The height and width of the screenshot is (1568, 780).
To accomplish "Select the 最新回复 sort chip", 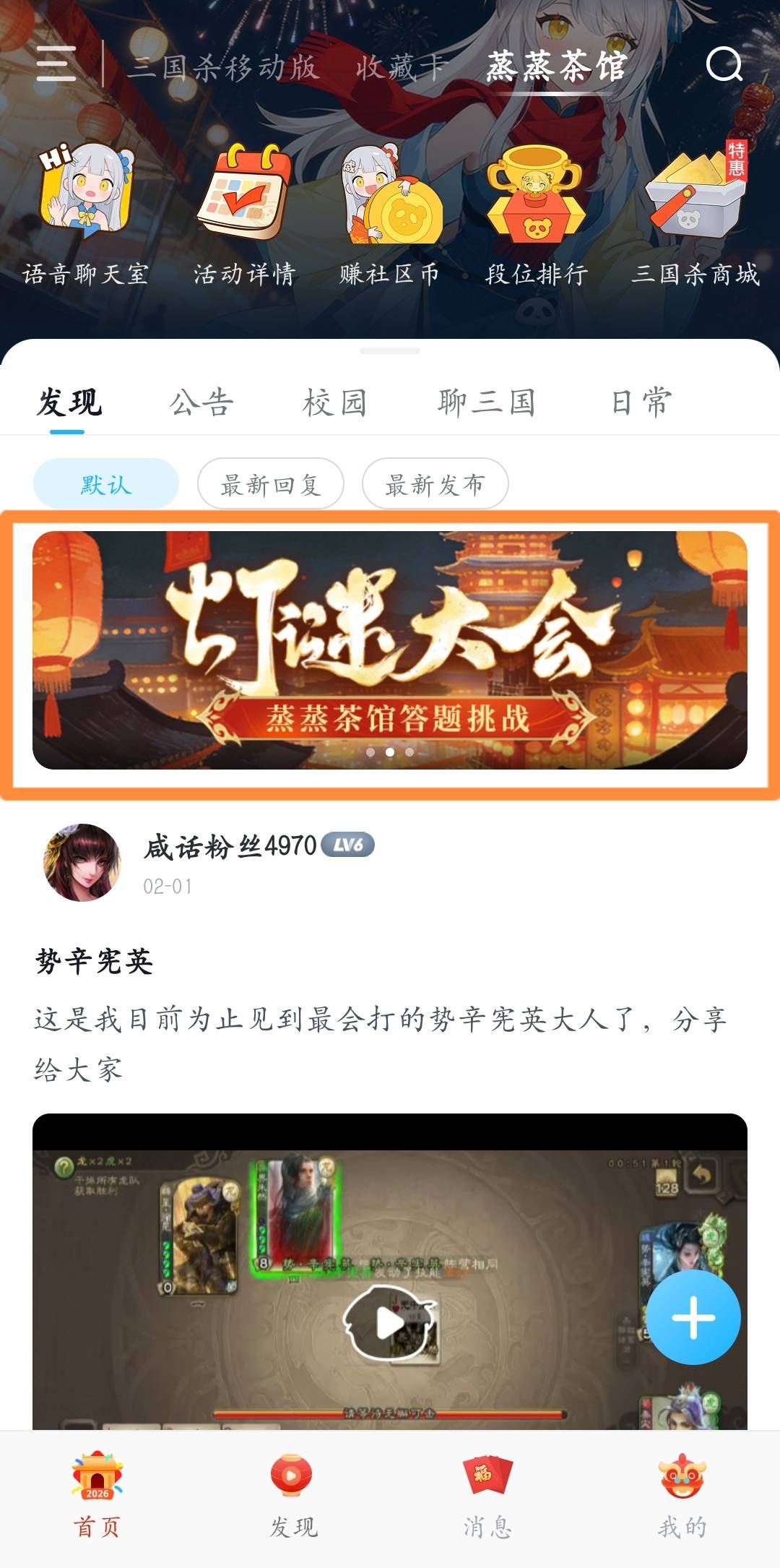I will tap(271, 484).
